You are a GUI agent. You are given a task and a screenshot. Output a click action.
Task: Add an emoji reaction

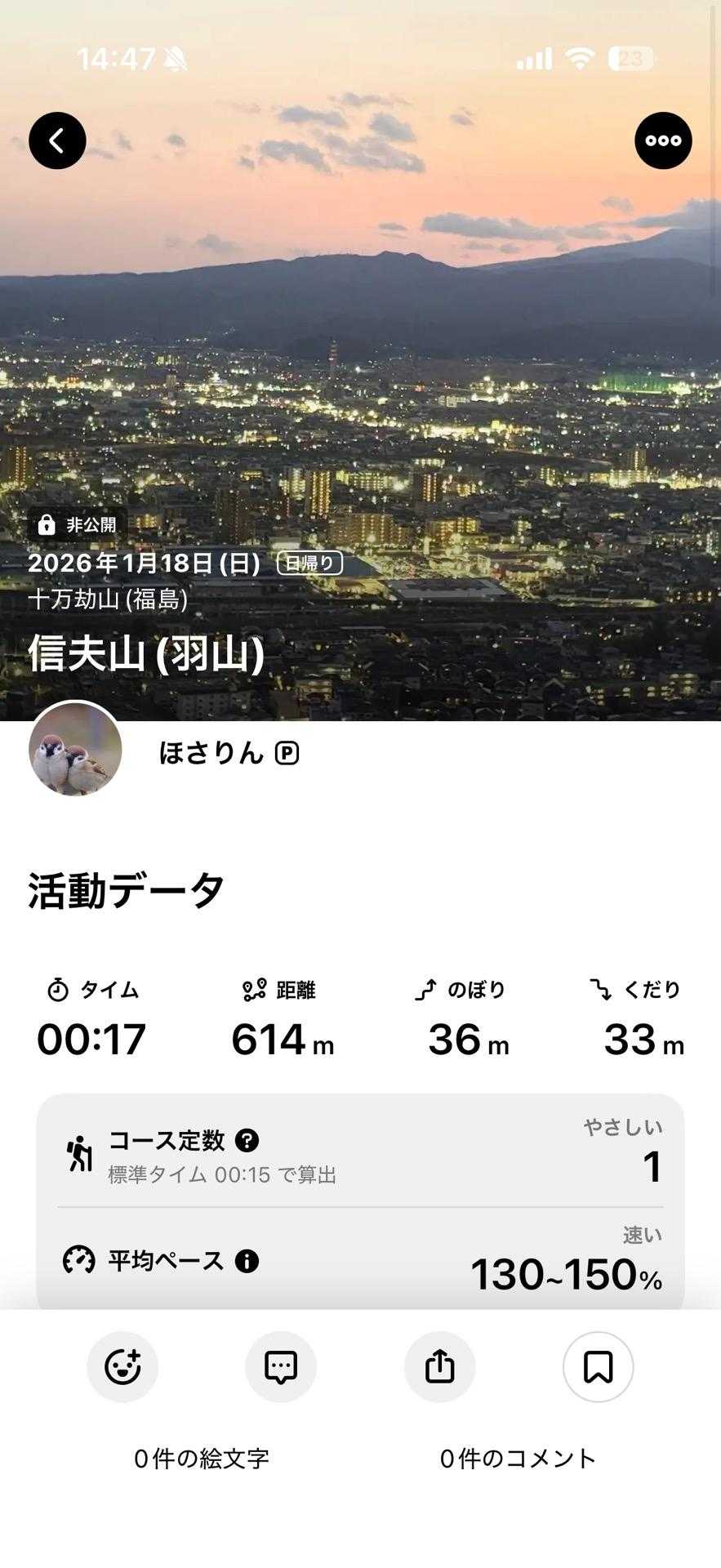(122, 1366)
